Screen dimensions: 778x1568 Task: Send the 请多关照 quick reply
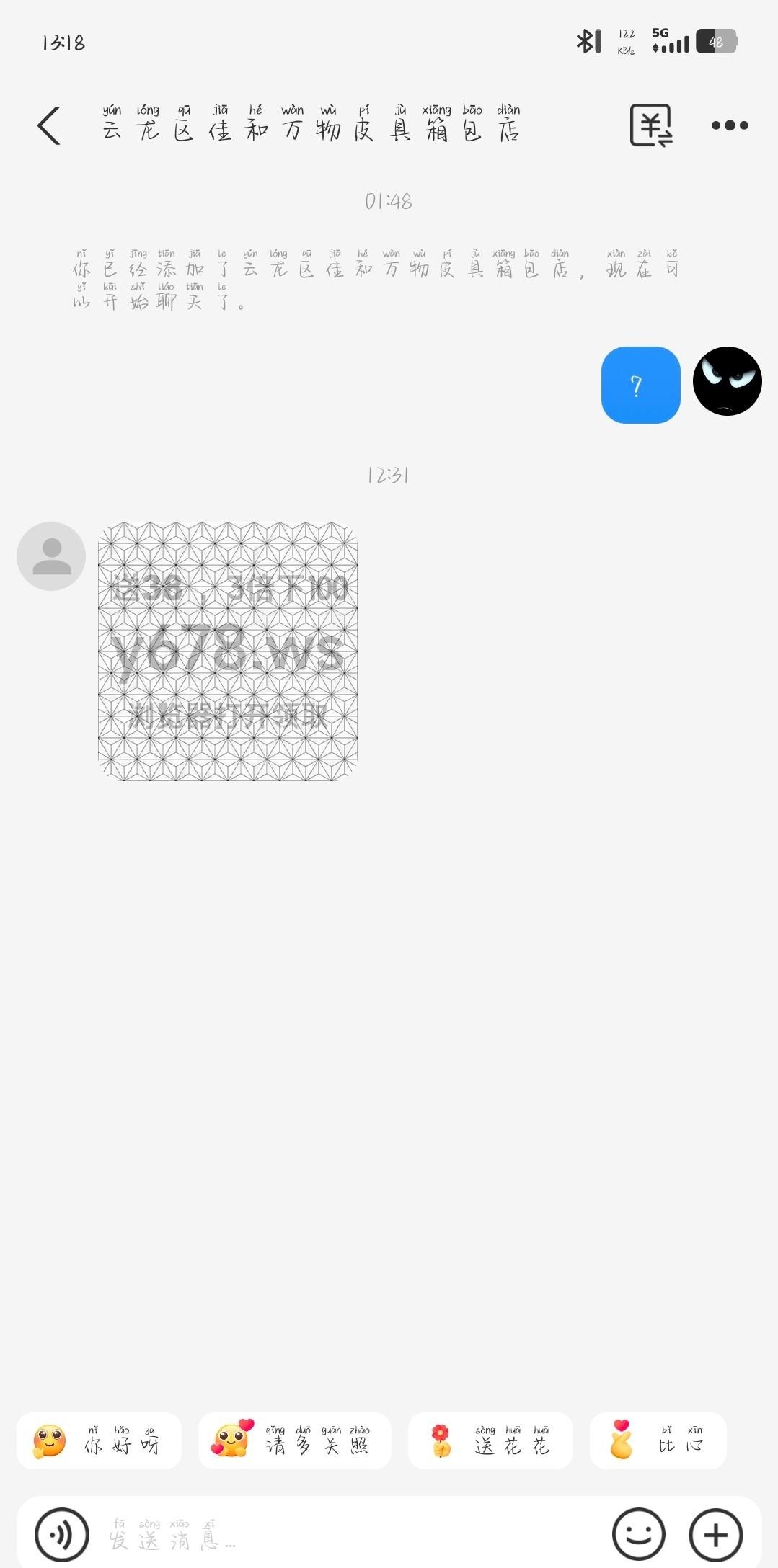294,1441
